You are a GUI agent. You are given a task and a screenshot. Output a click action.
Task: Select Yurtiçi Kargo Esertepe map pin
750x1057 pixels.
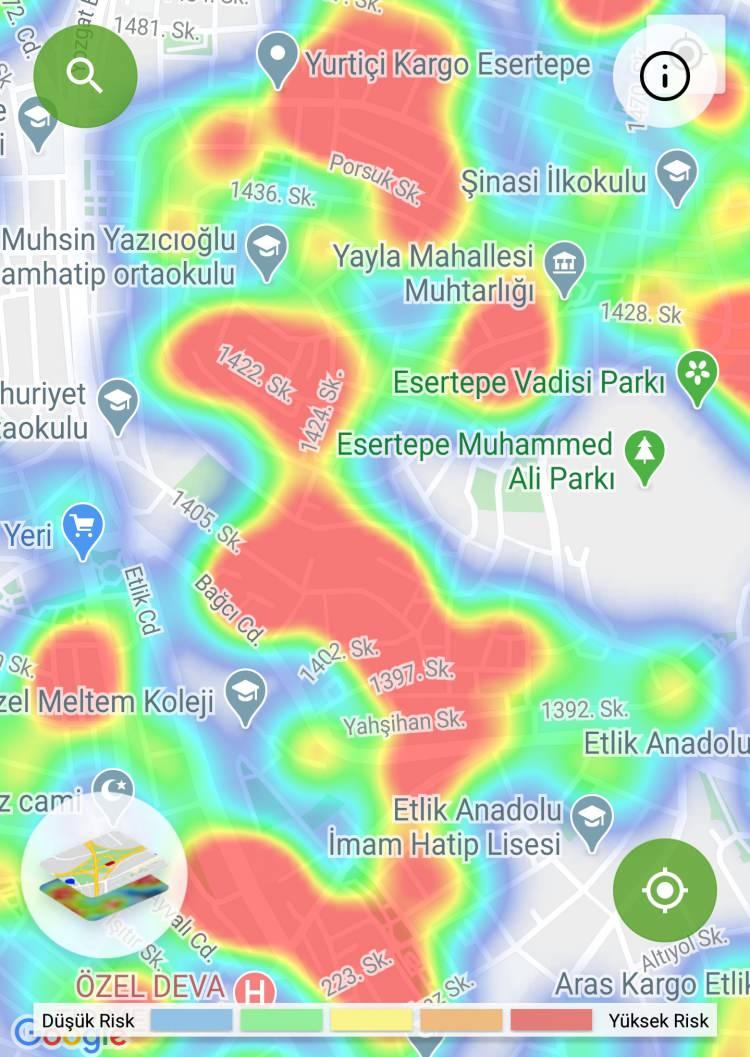(279, 60)
